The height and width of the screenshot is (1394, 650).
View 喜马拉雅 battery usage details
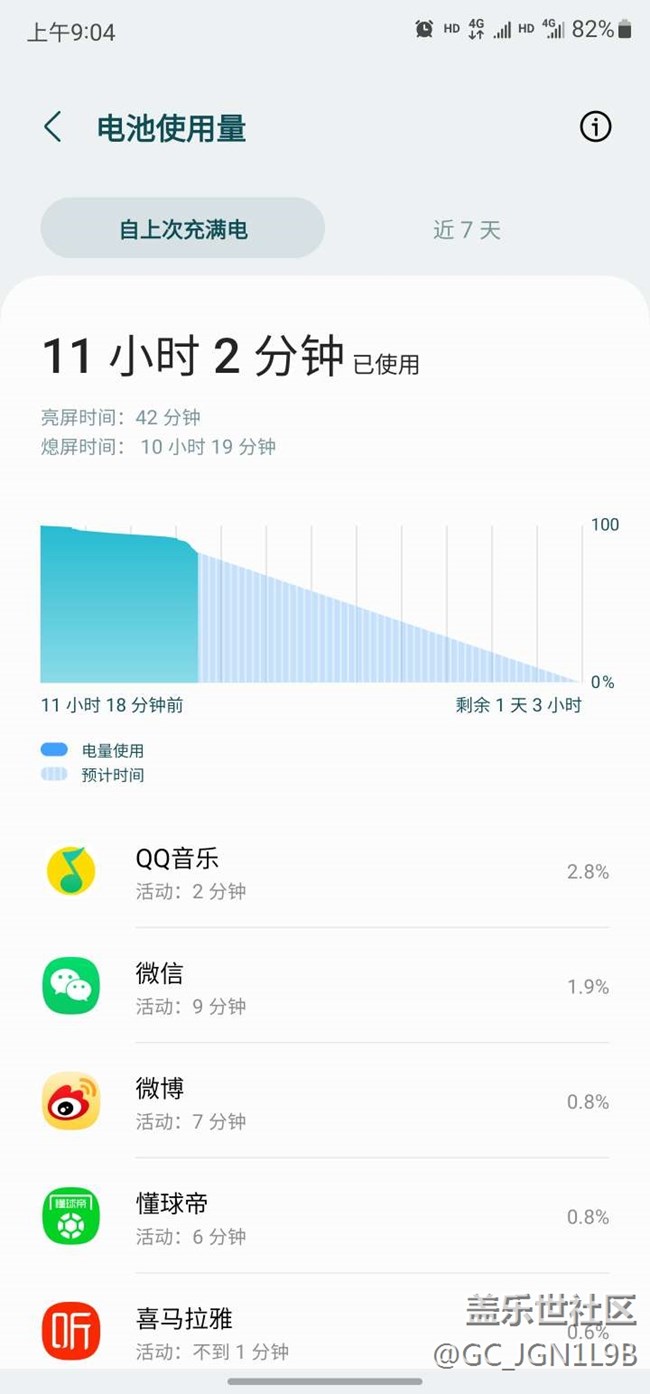pyautogui.click(x=325, y=1332)
